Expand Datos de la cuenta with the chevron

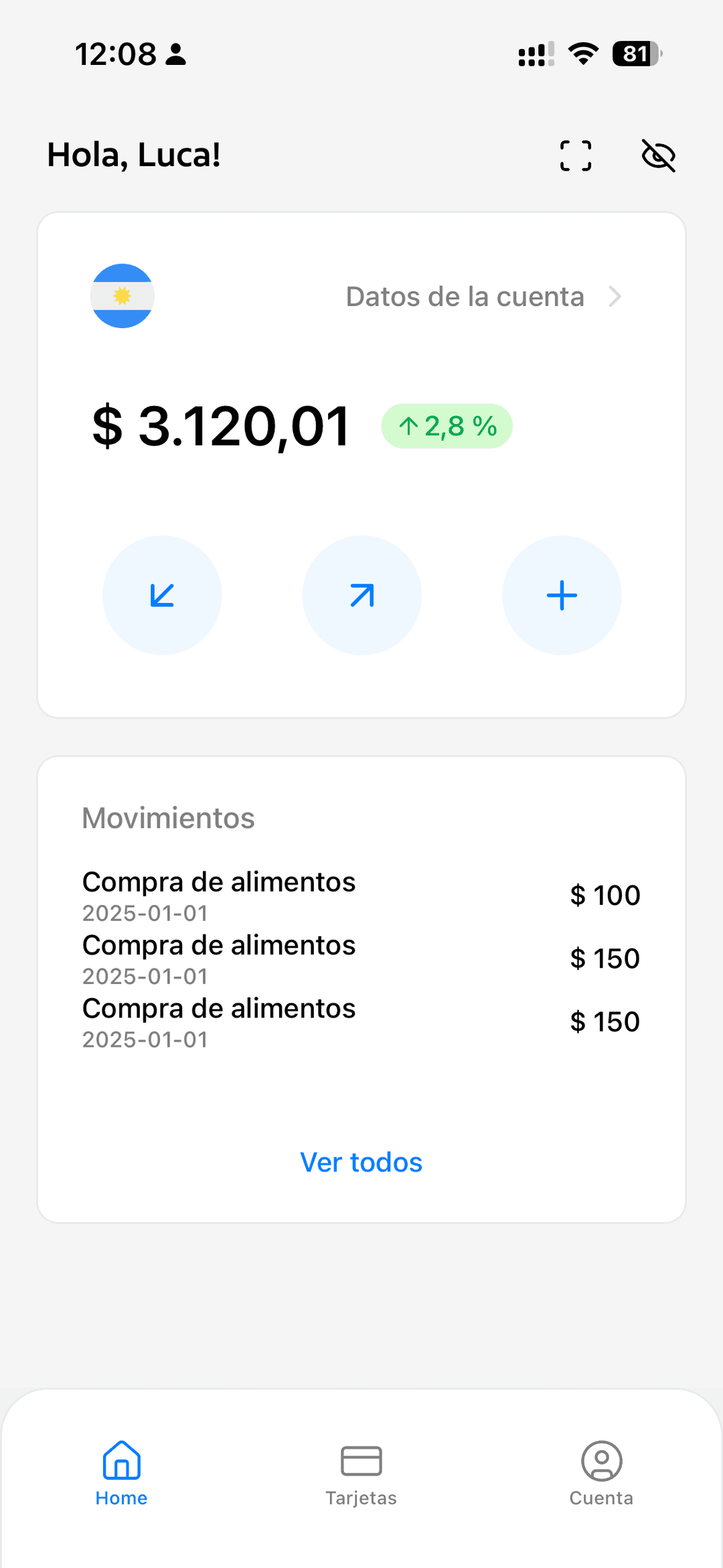pos(615,295)
